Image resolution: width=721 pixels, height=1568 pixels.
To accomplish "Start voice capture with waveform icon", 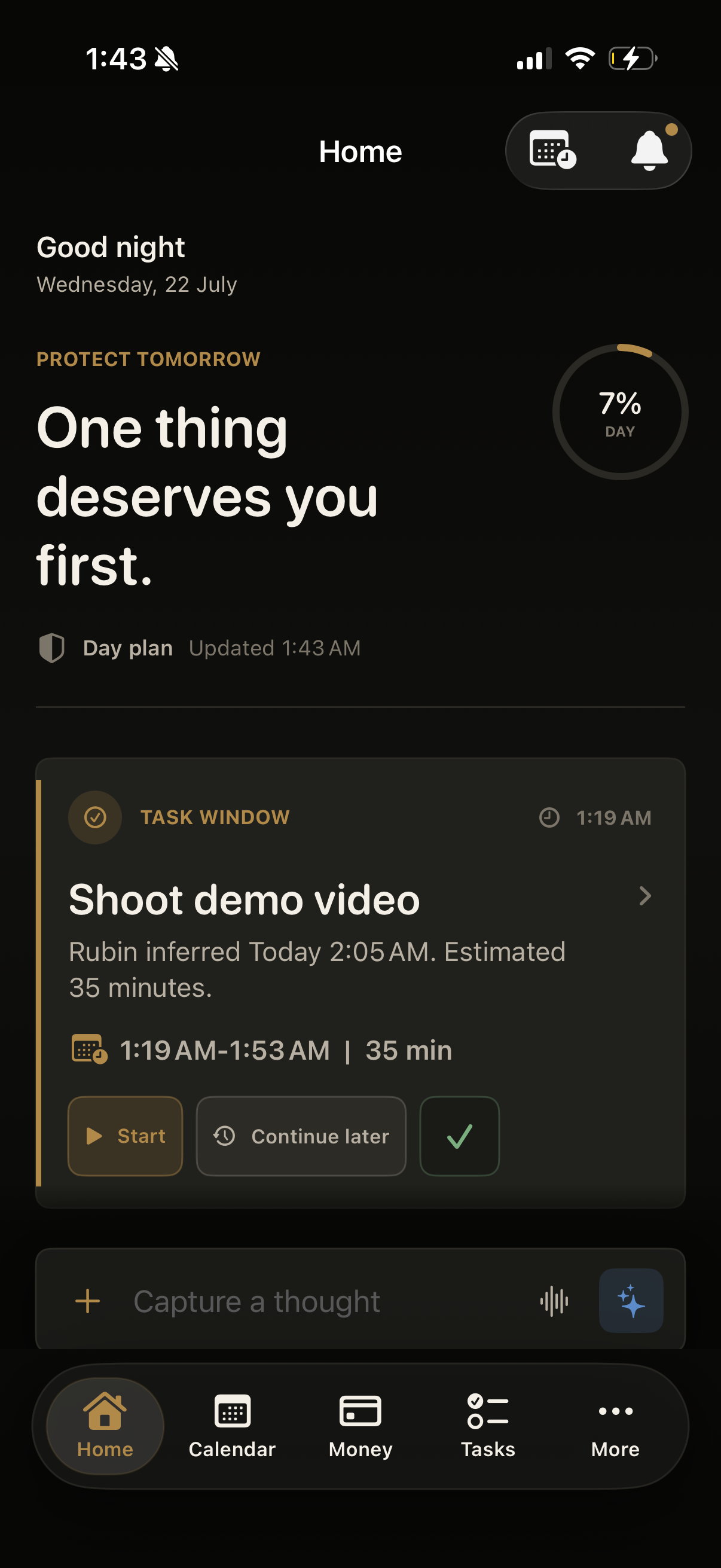I will (x=554, y=1301).
